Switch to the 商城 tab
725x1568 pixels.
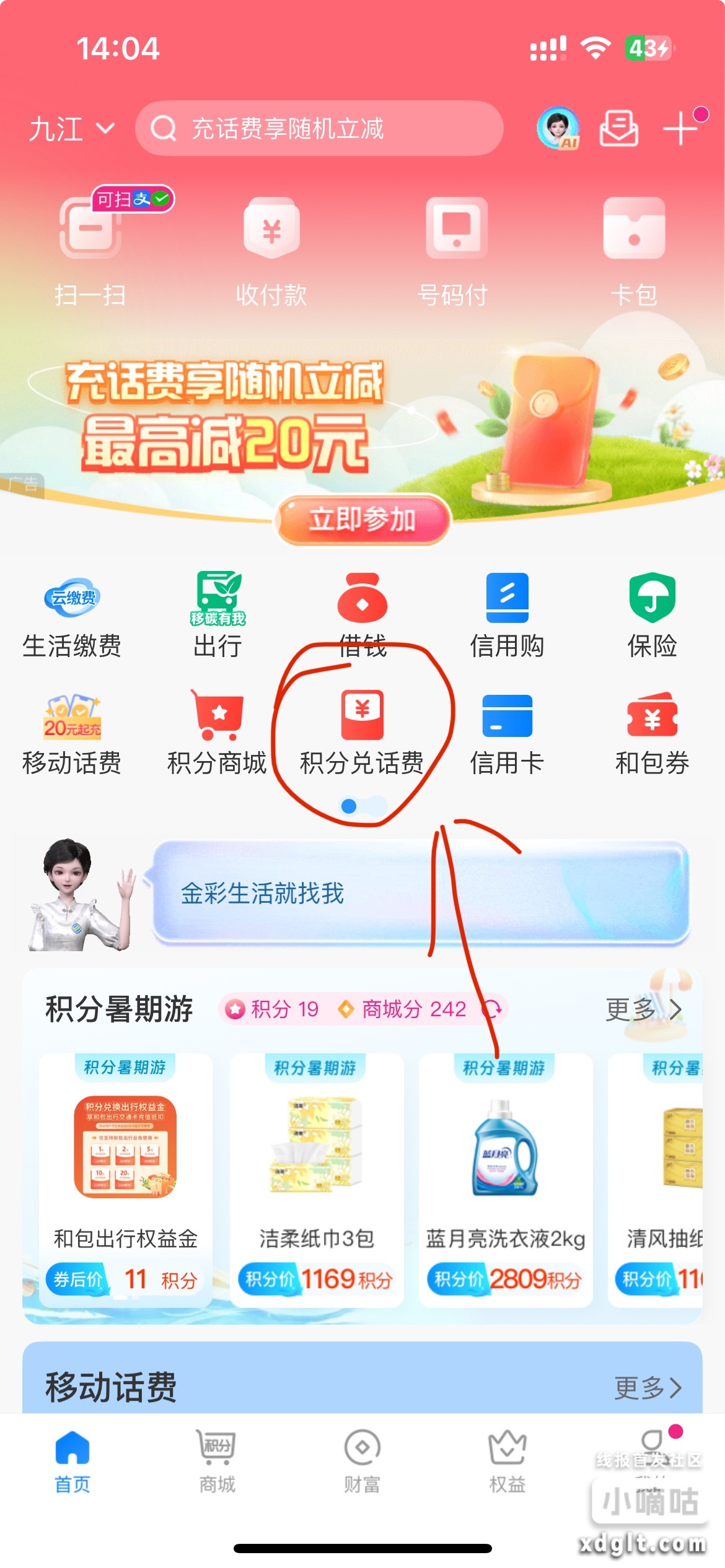click(217, 1460)
